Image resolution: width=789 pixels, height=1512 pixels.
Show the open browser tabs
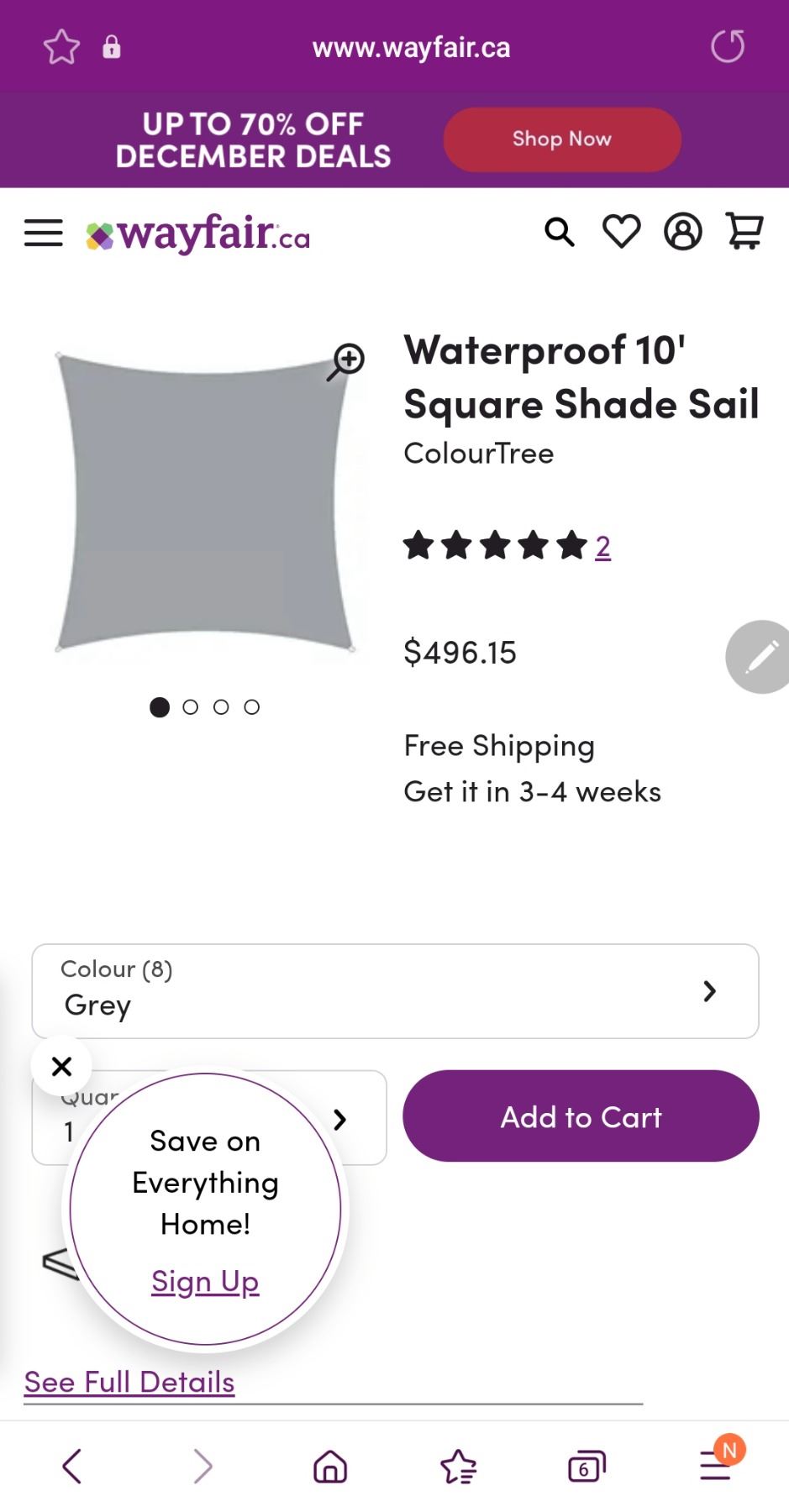coord(586,1467)
